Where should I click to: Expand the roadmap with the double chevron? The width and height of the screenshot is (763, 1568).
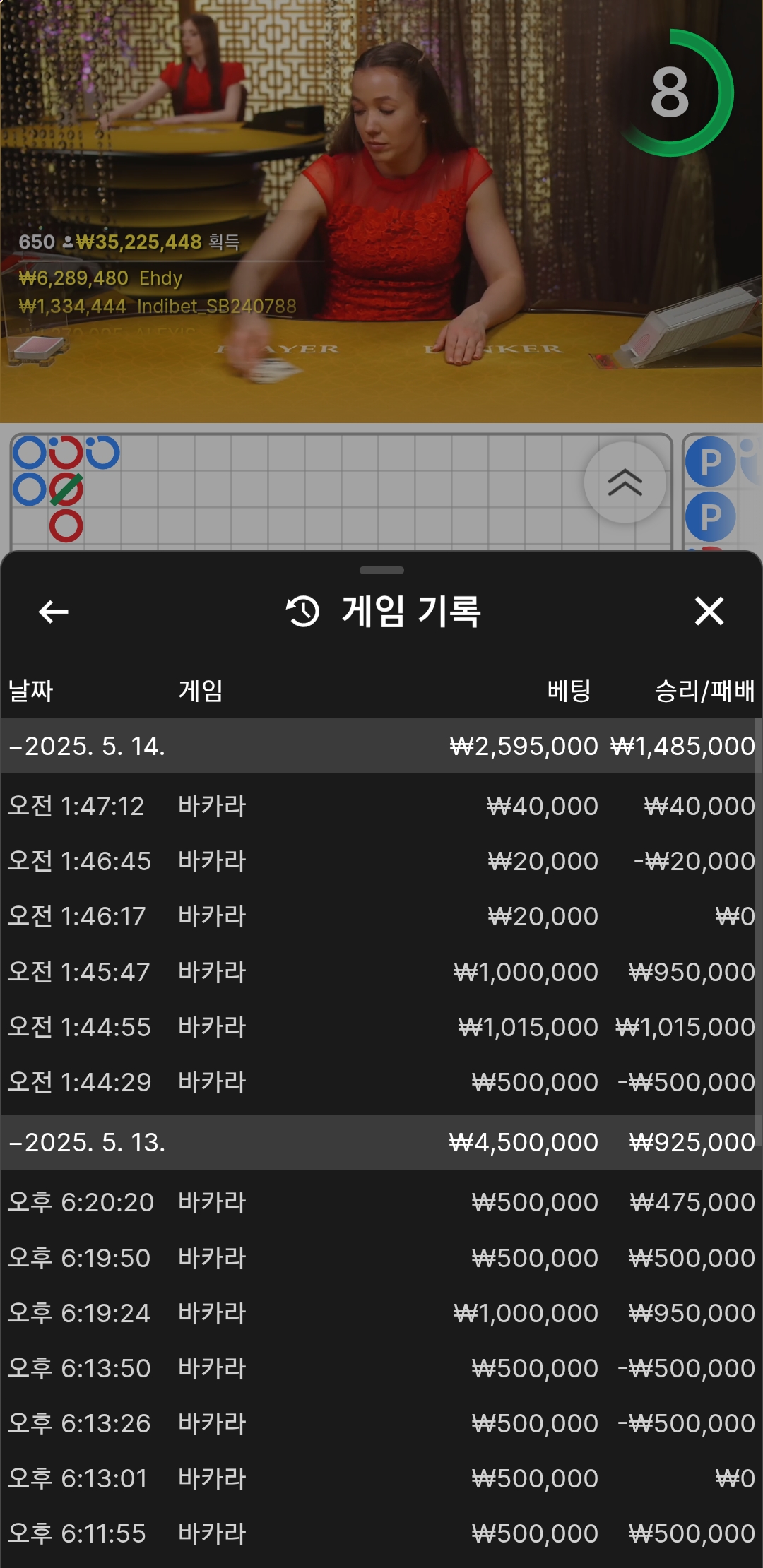(x=625, y=483)
